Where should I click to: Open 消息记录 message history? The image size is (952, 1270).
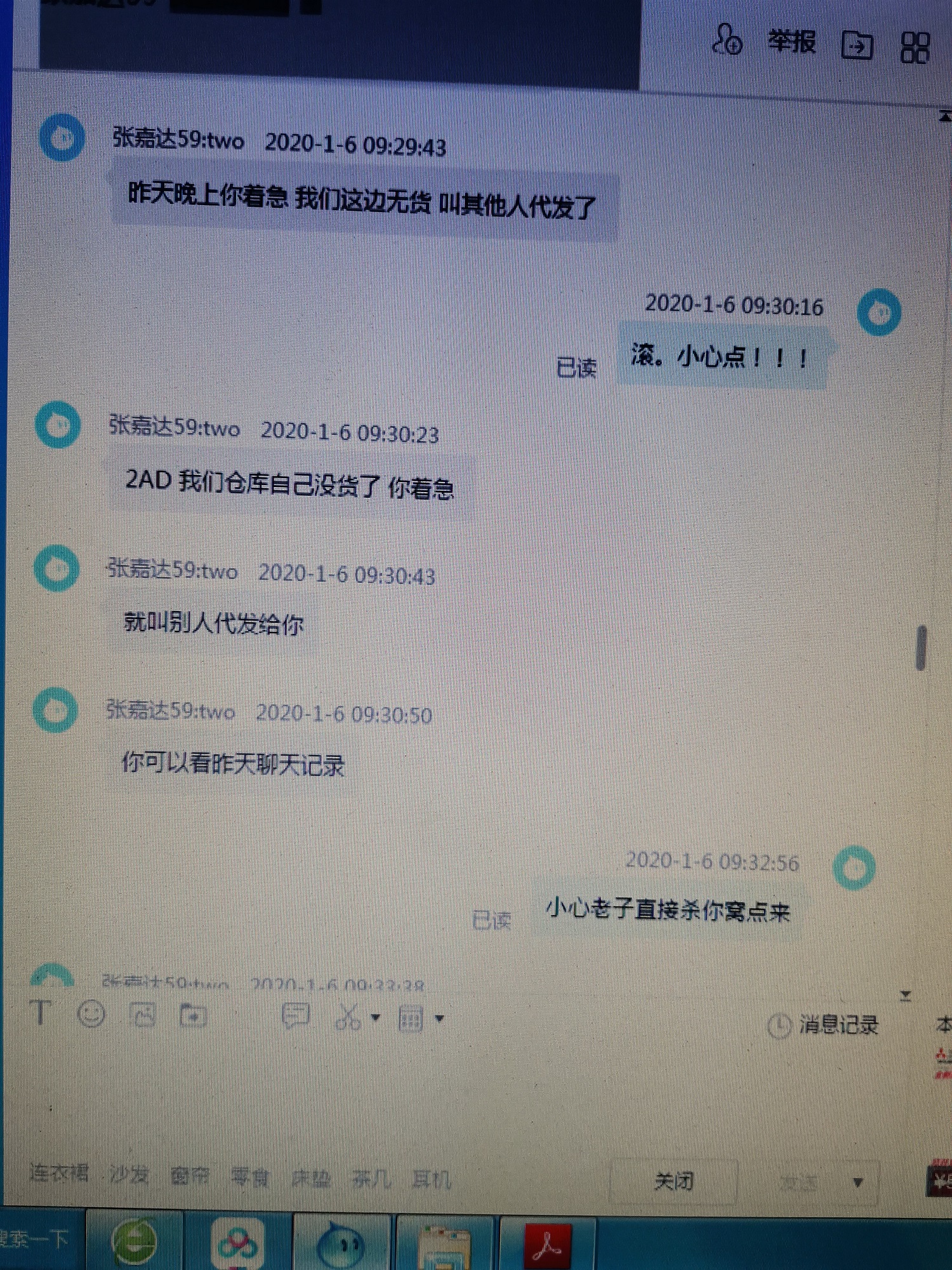pos(825,1025)
